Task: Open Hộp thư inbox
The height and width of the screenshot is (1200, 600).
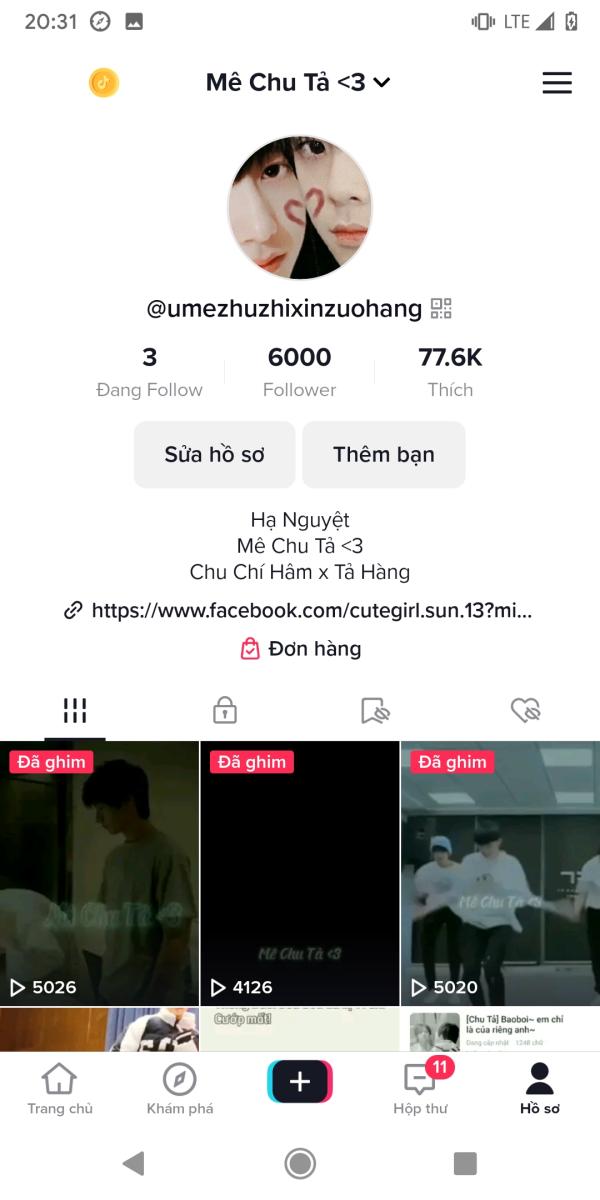Action: tap(420, 1089)
